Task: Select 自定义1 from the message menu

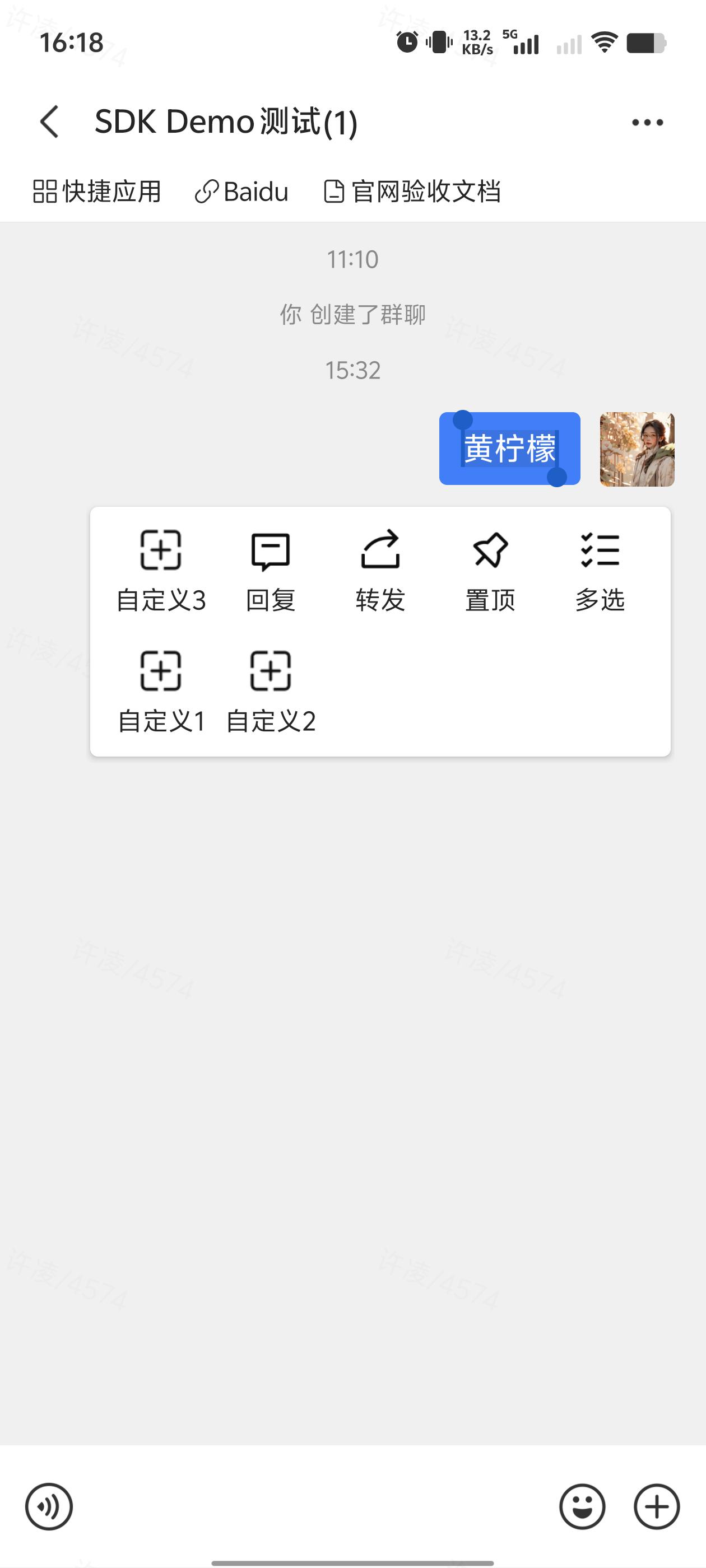Action: 161,691
